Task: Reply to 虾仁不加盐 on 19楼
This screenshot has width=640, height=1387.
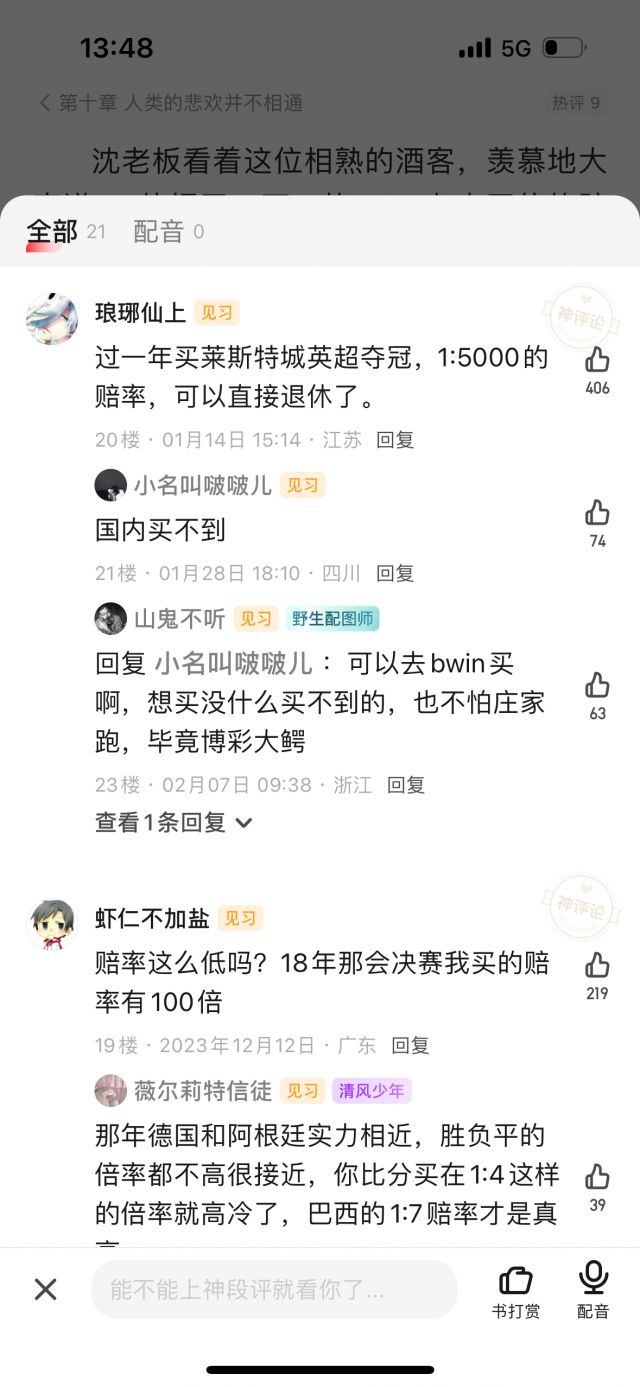Action: pyautogui.click(x=410, y=1046)
